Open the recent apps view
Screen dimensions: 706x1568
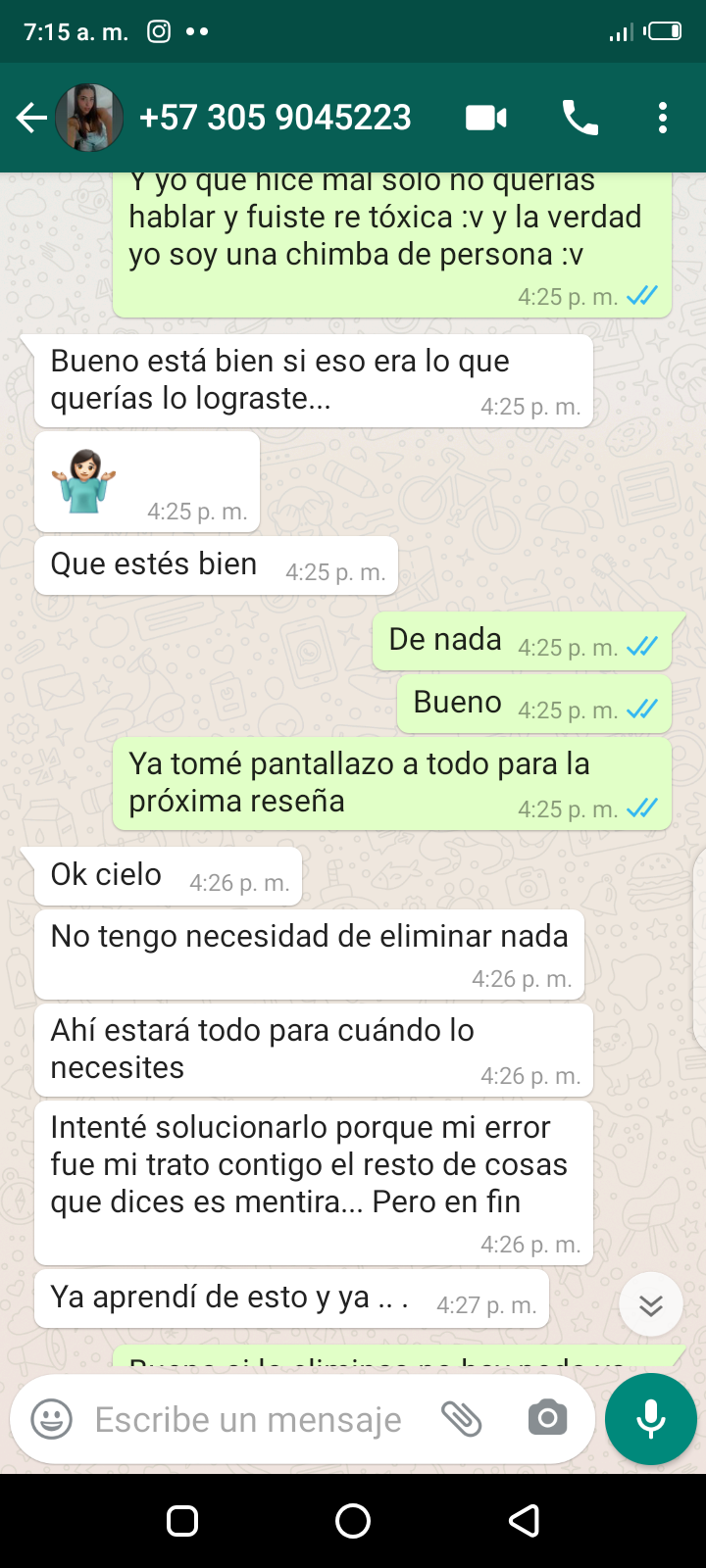coord(182,1521)
